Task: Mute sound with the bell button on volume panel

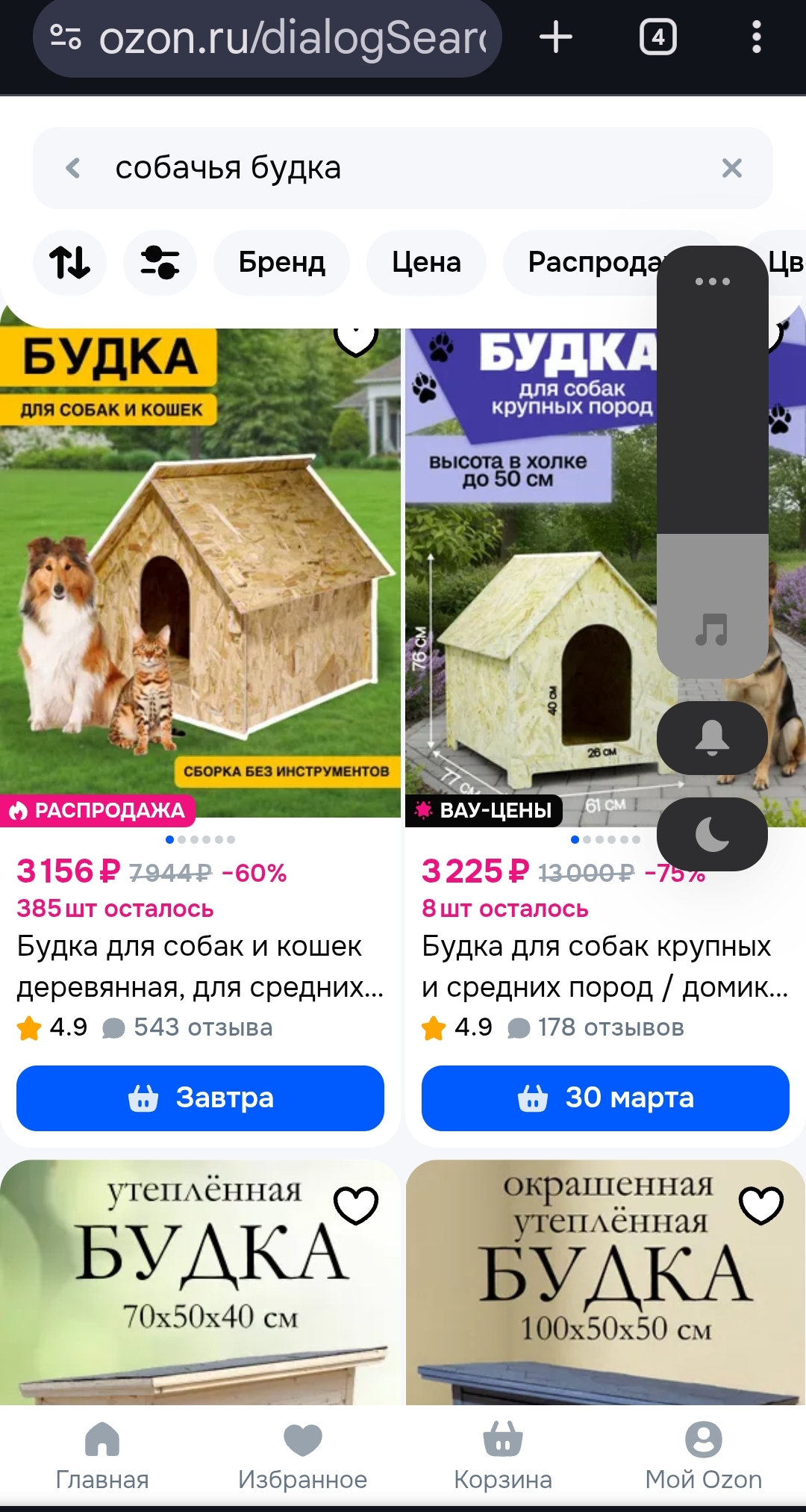Action: (712, 738)
